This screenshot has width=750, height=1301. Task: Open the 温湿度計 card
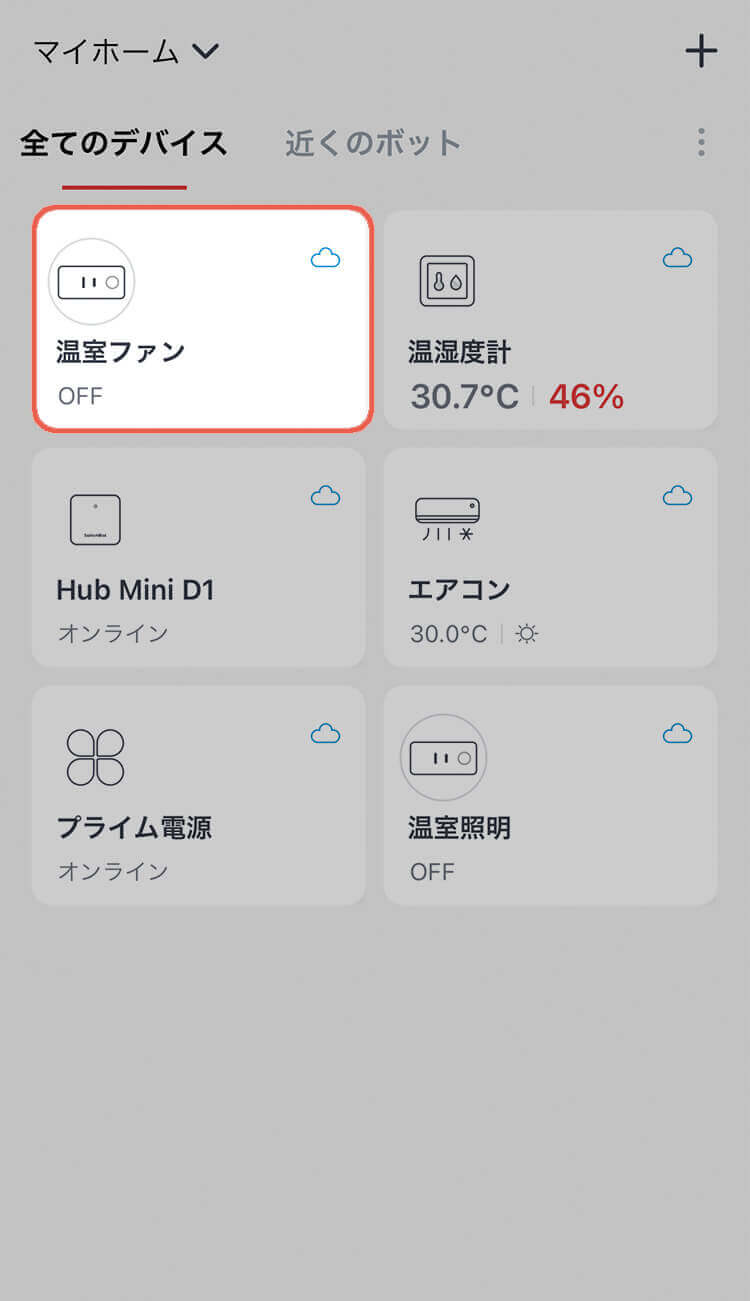coord(550,319)
